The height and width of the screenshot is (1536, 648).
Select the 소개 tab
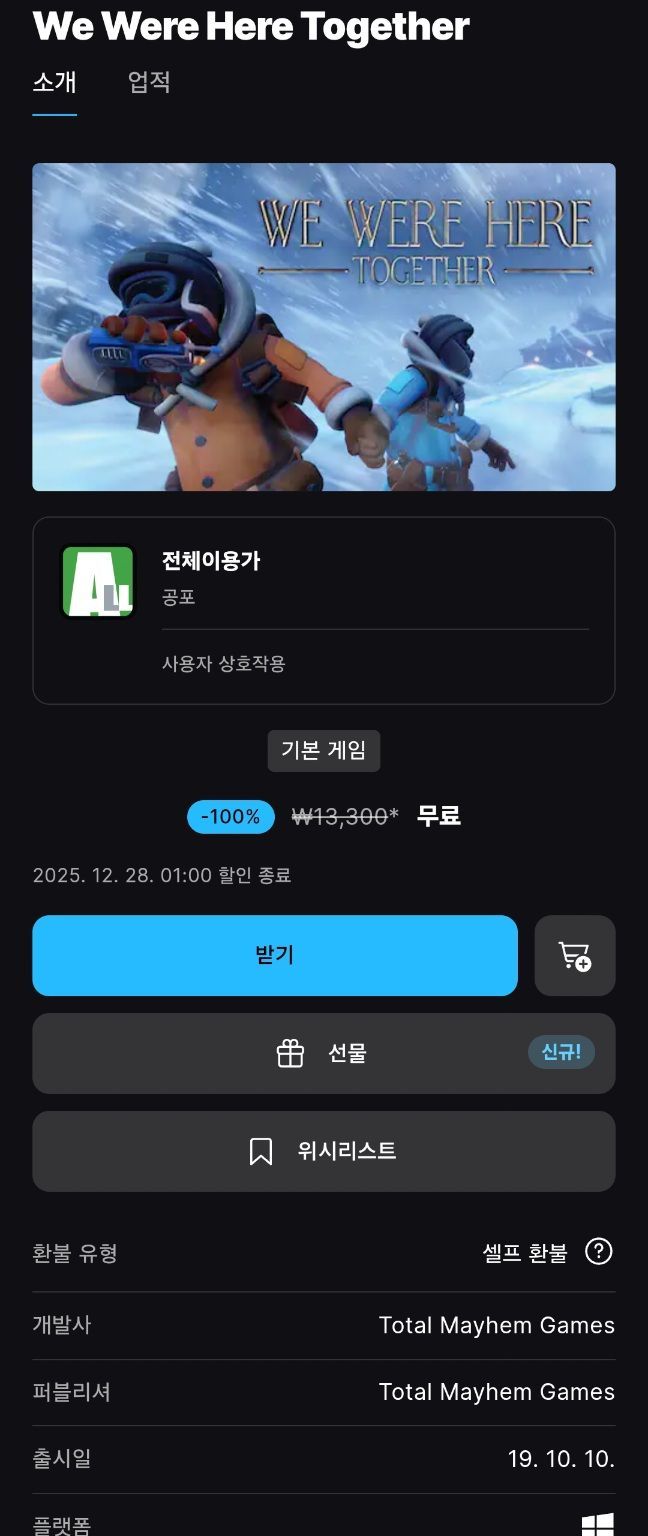click(54, 83)
